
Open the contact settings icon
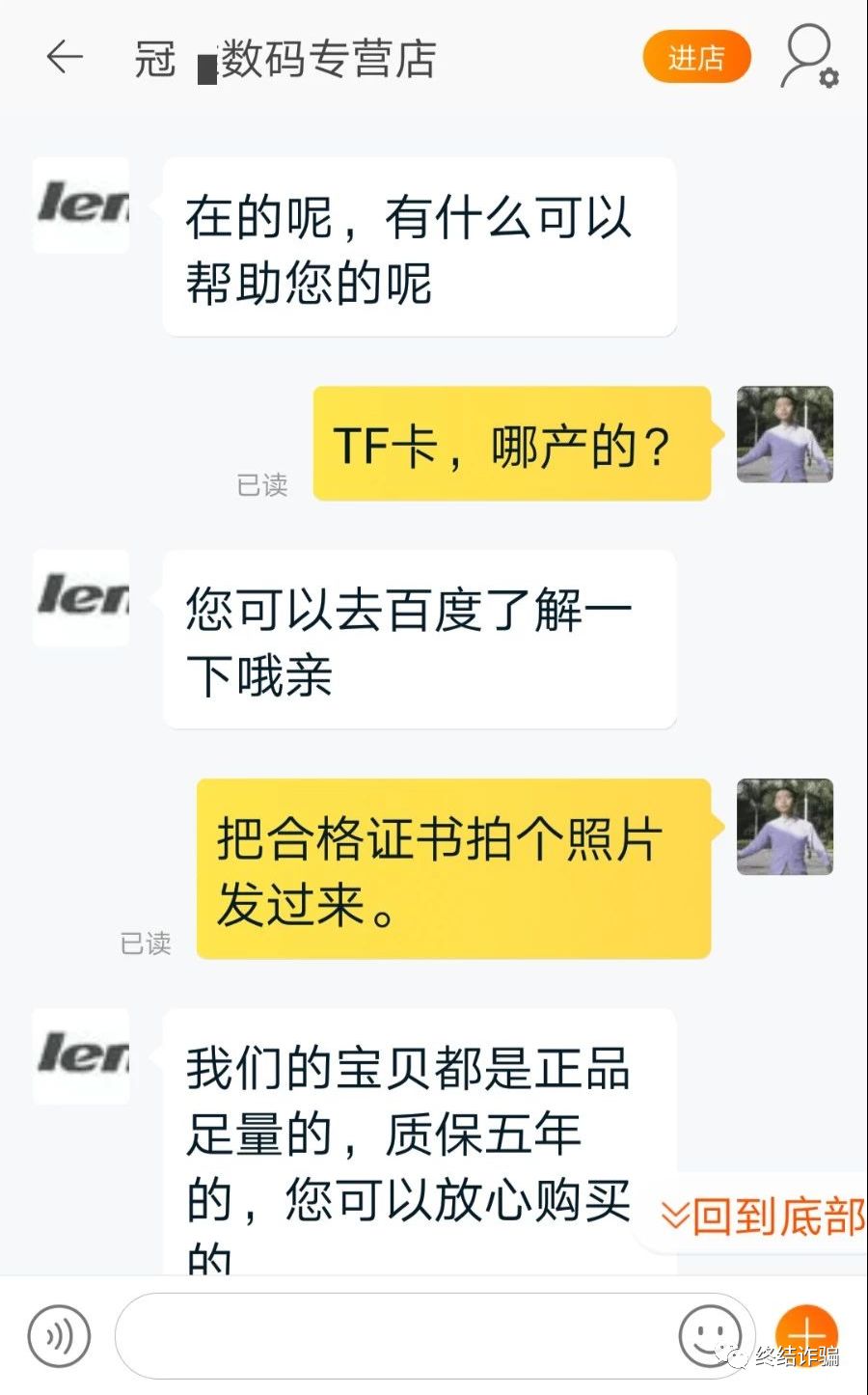point(808,58)
